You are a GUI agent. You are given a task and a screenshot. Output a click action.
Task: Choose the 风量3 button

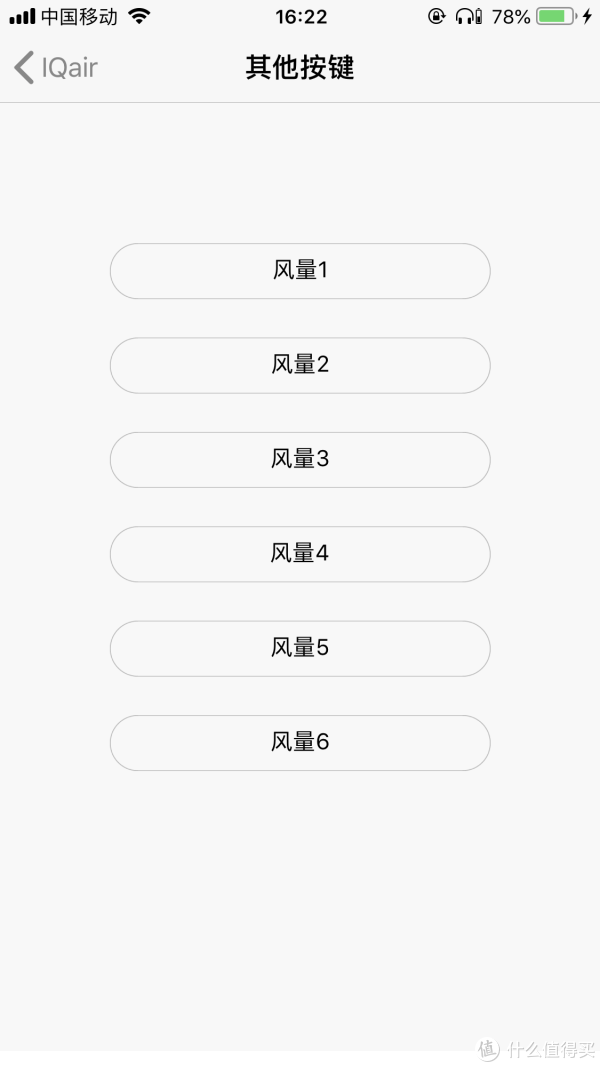[300, 460]
